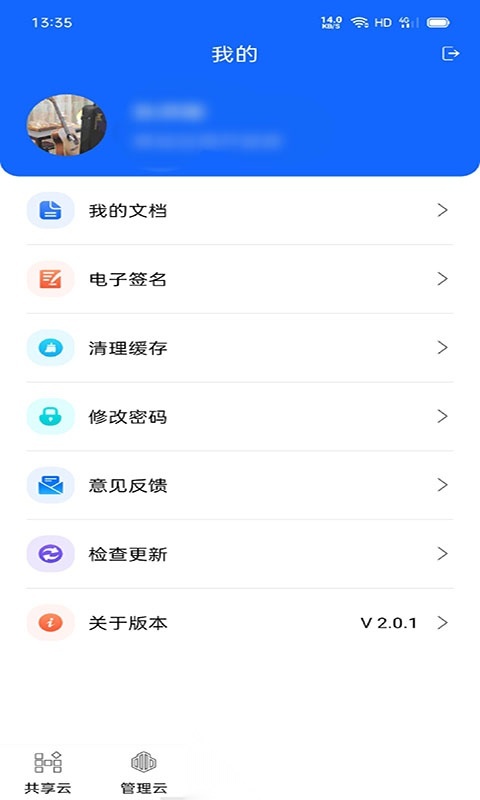The width and height of the screenshot is (480, 800).
Task: Open 意见反馈 feedback page
Action: click(x=240, y=485)
